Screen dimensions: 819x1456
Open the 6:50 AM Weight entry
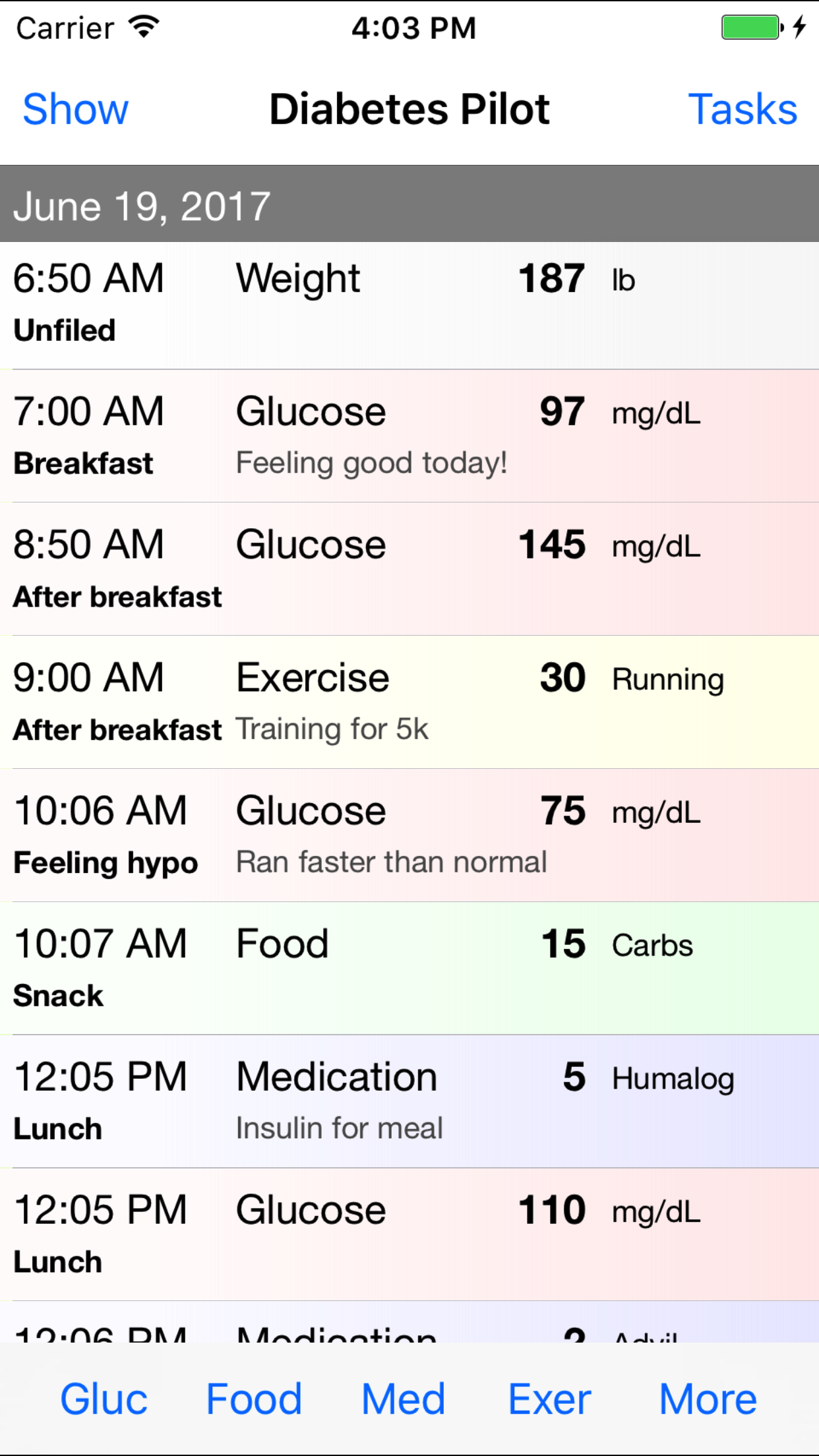tap(409, 305)
